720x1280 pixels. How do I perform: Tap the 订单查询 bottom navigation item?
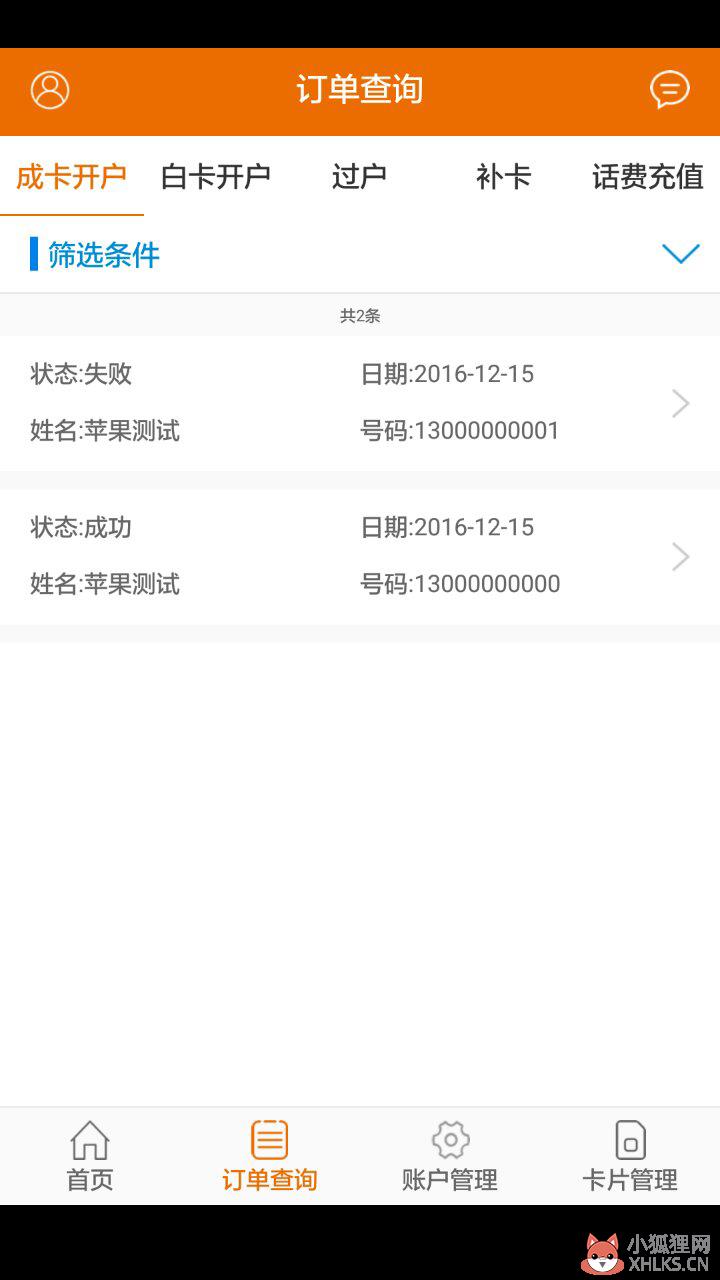click(x=270, y=1156)
